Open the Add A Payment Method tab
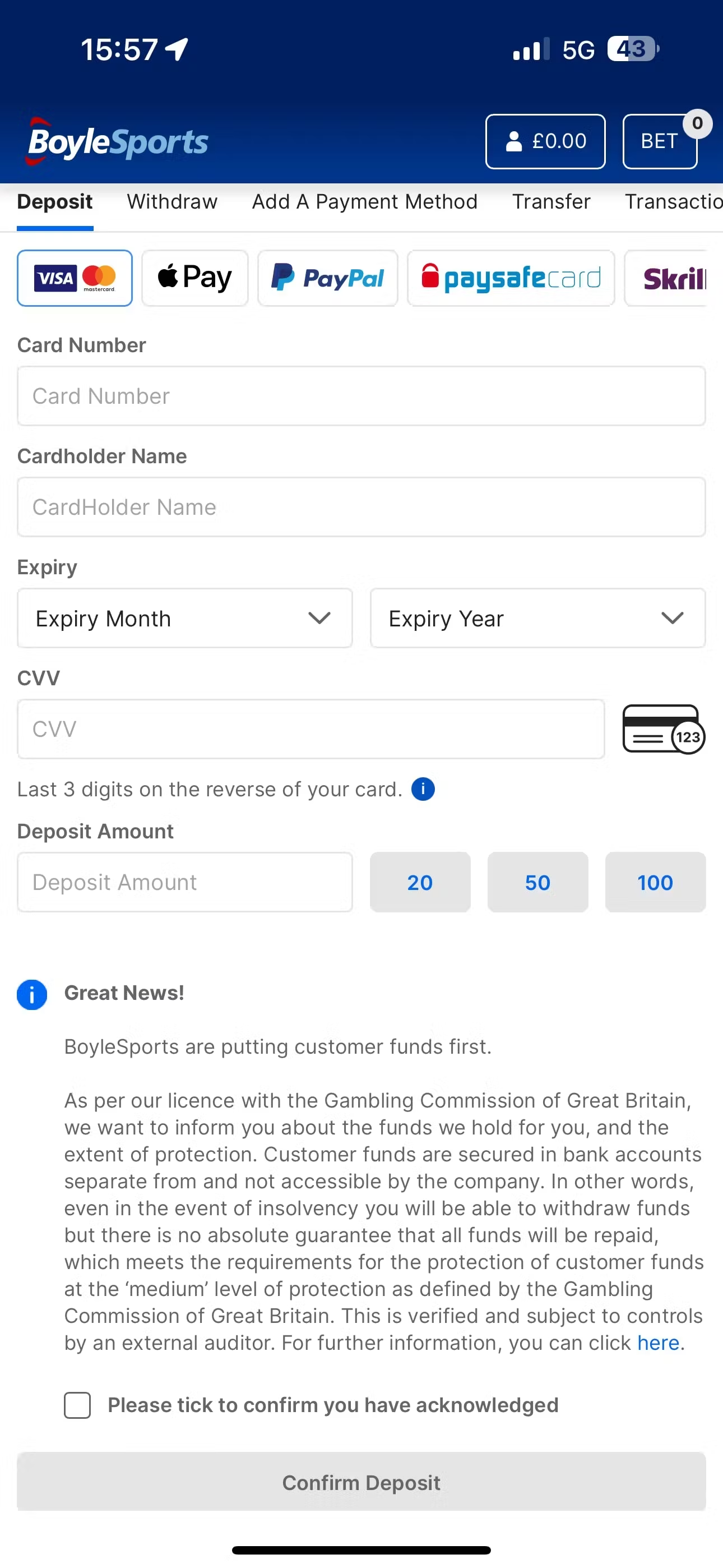 pyautogui.click(x=364, y=201)
